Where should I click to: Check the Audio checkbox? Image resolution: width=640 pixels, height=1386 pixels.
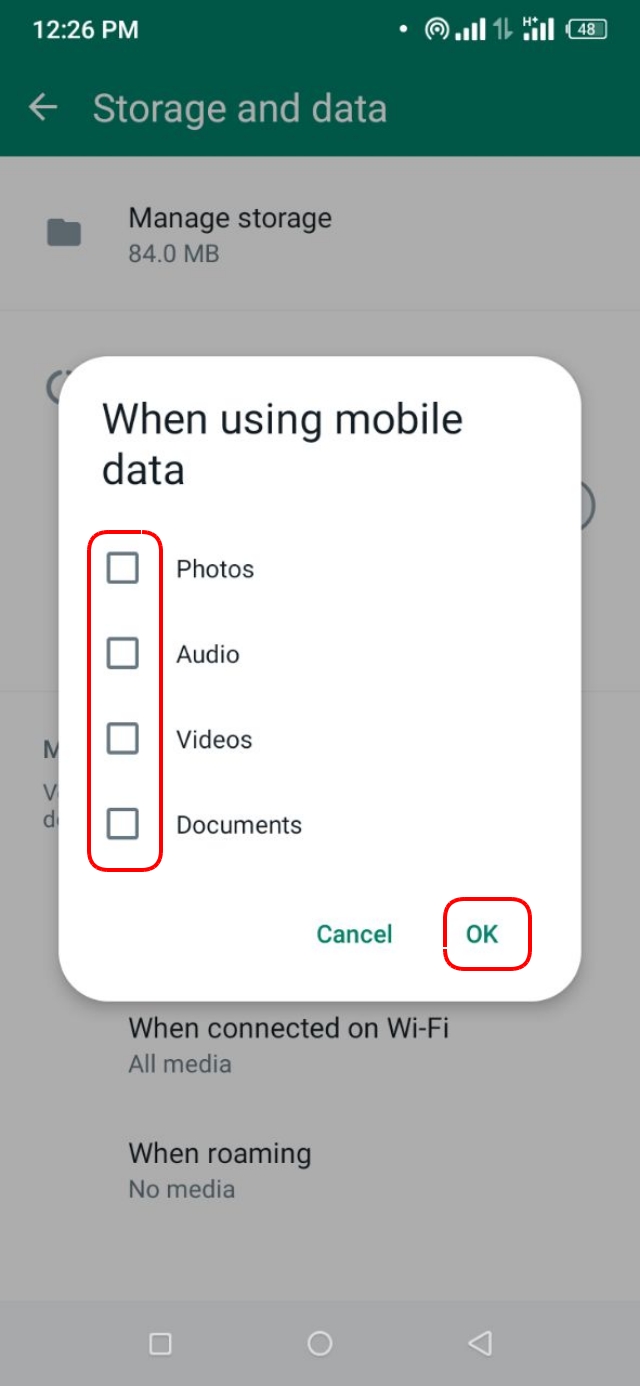click(123, 654)
